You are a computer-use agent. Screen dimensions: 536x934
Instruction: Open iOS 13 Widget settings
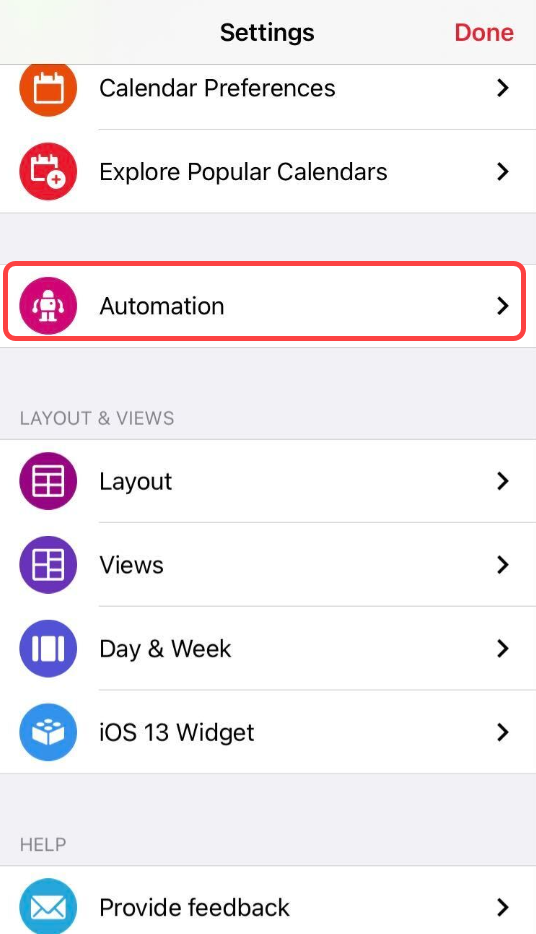click(x=268, y=732)
